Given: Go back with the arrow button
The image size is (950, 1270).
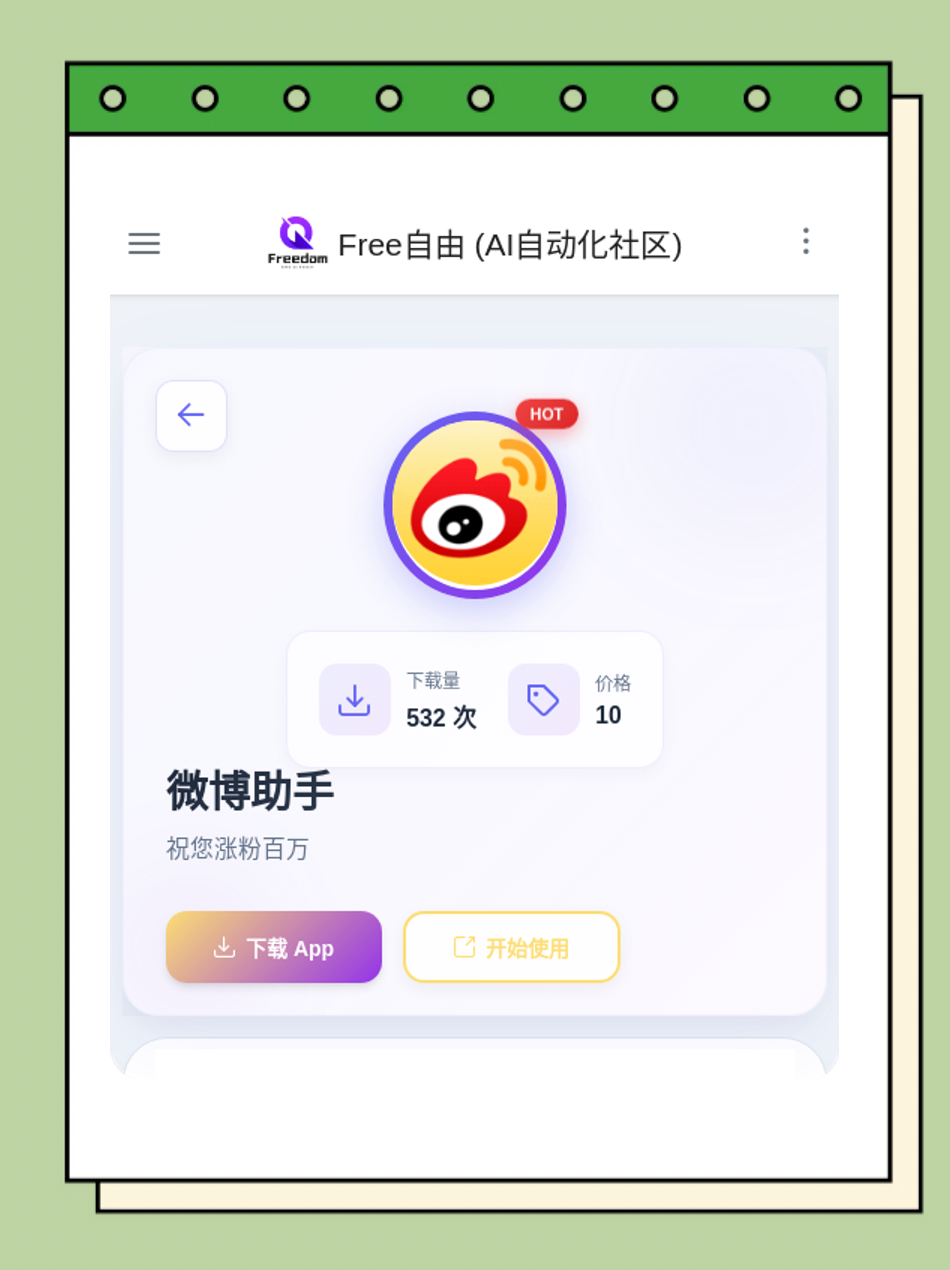Looking at the screenshot, I should [191, 415].
